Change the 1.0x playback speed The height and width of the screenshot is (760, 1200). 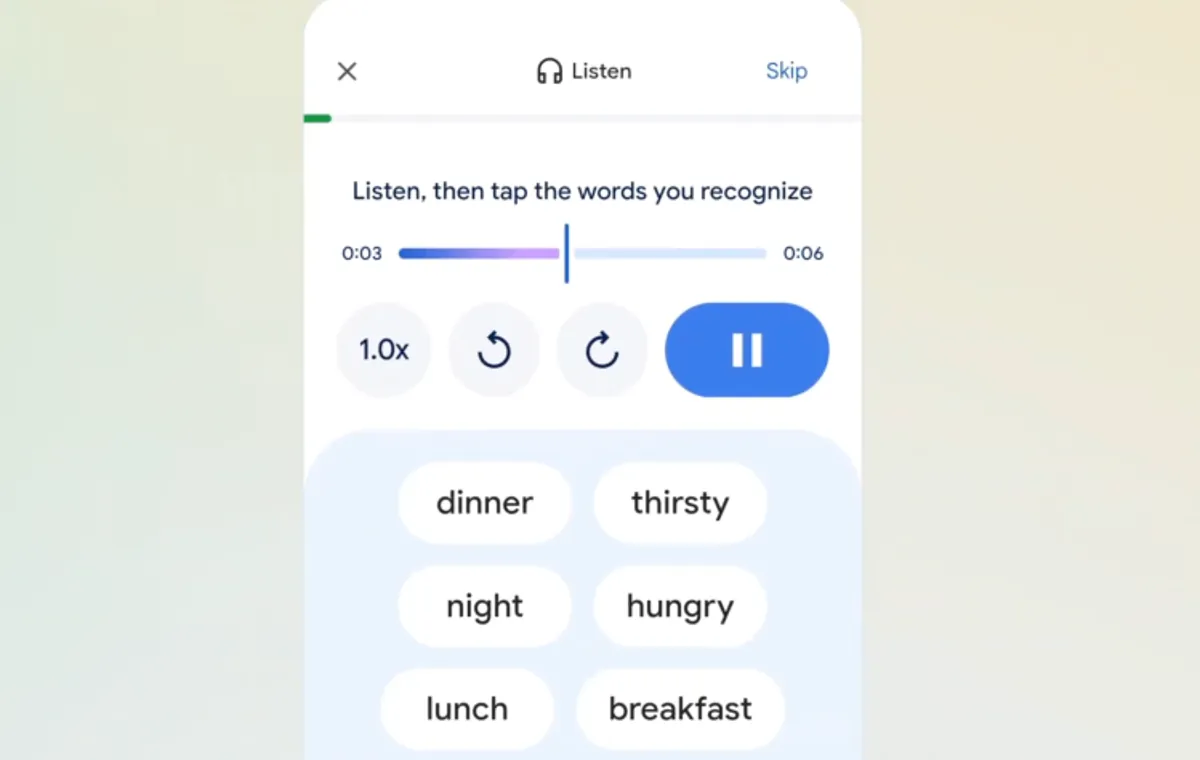[384, 350]
